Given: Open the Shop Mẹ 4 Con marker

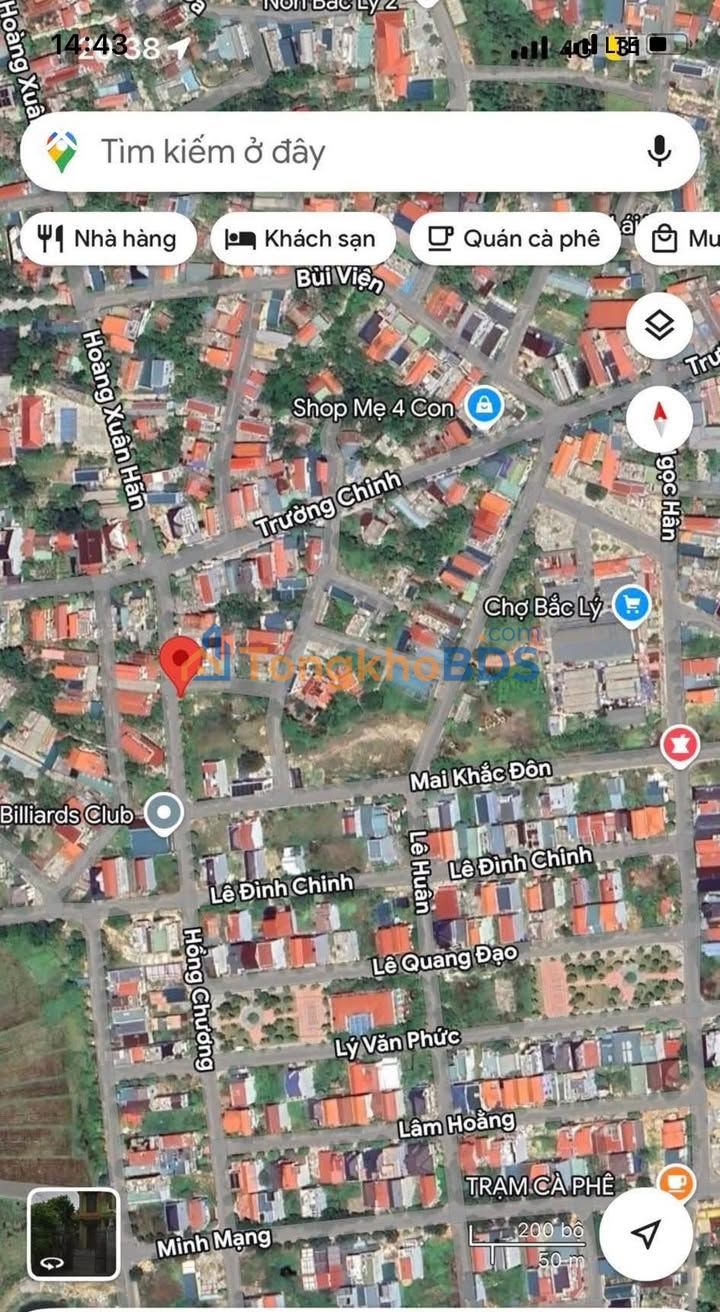Looking at the screenshot, I should point(484,406).
